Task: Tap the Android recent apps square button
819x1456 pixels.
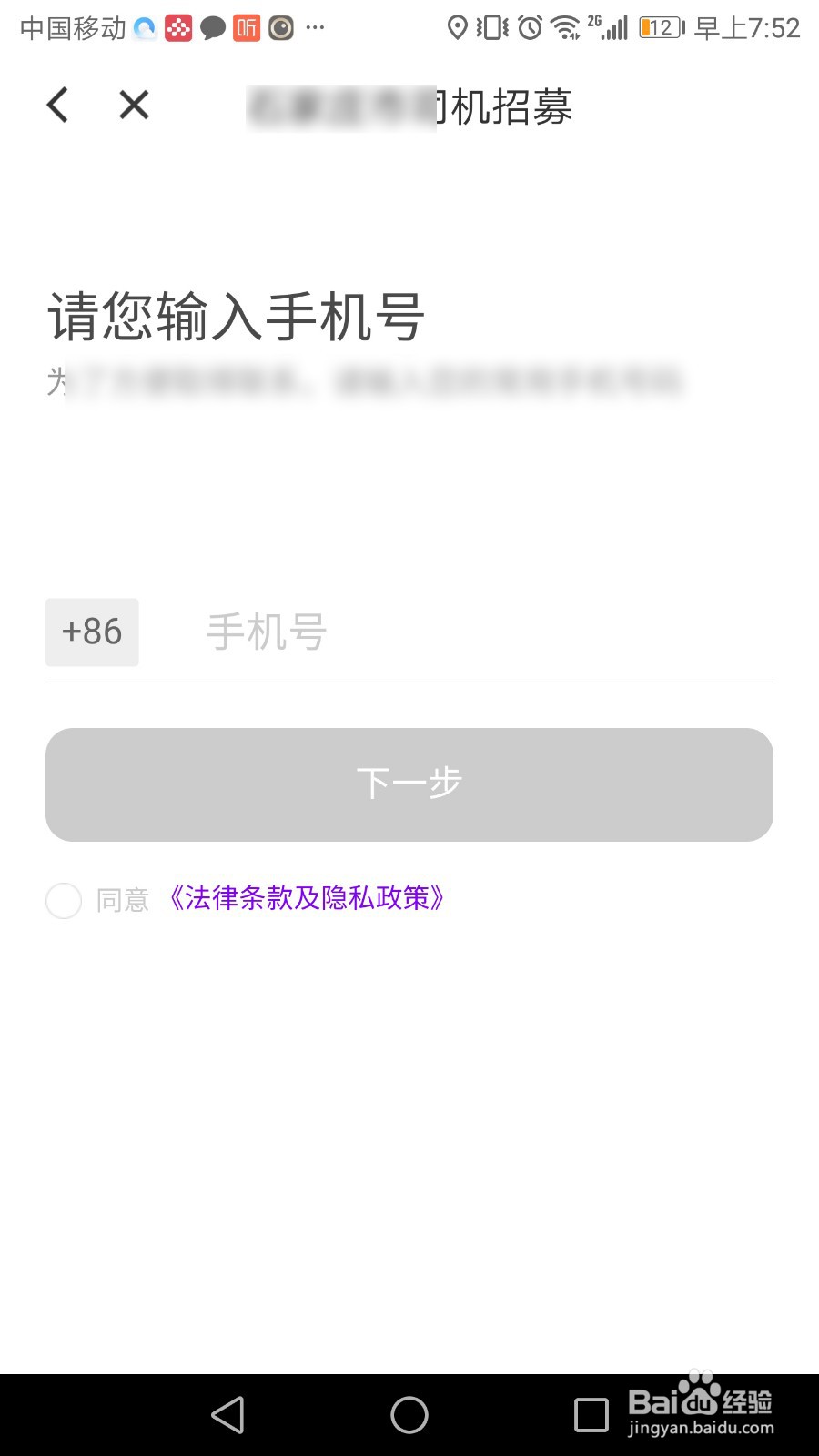Action: tap(592, 1416)
